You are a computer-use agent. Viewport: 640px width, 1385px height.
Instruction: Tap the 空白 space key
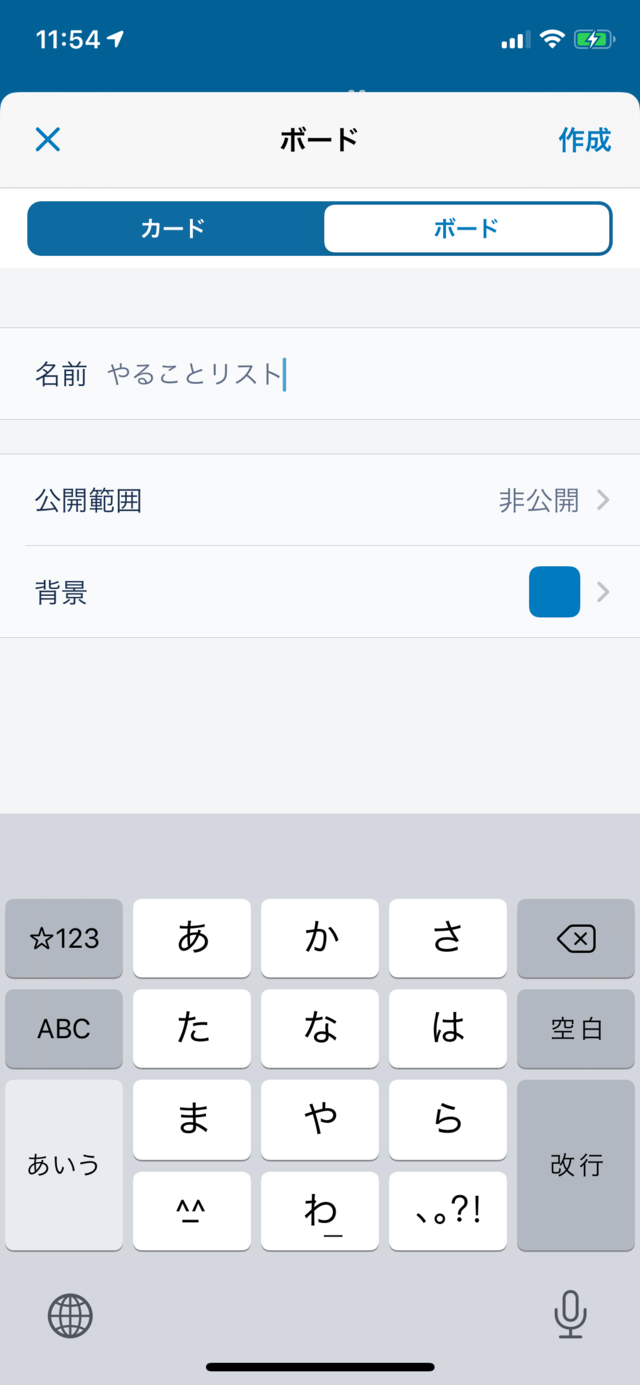[576, 1029]
